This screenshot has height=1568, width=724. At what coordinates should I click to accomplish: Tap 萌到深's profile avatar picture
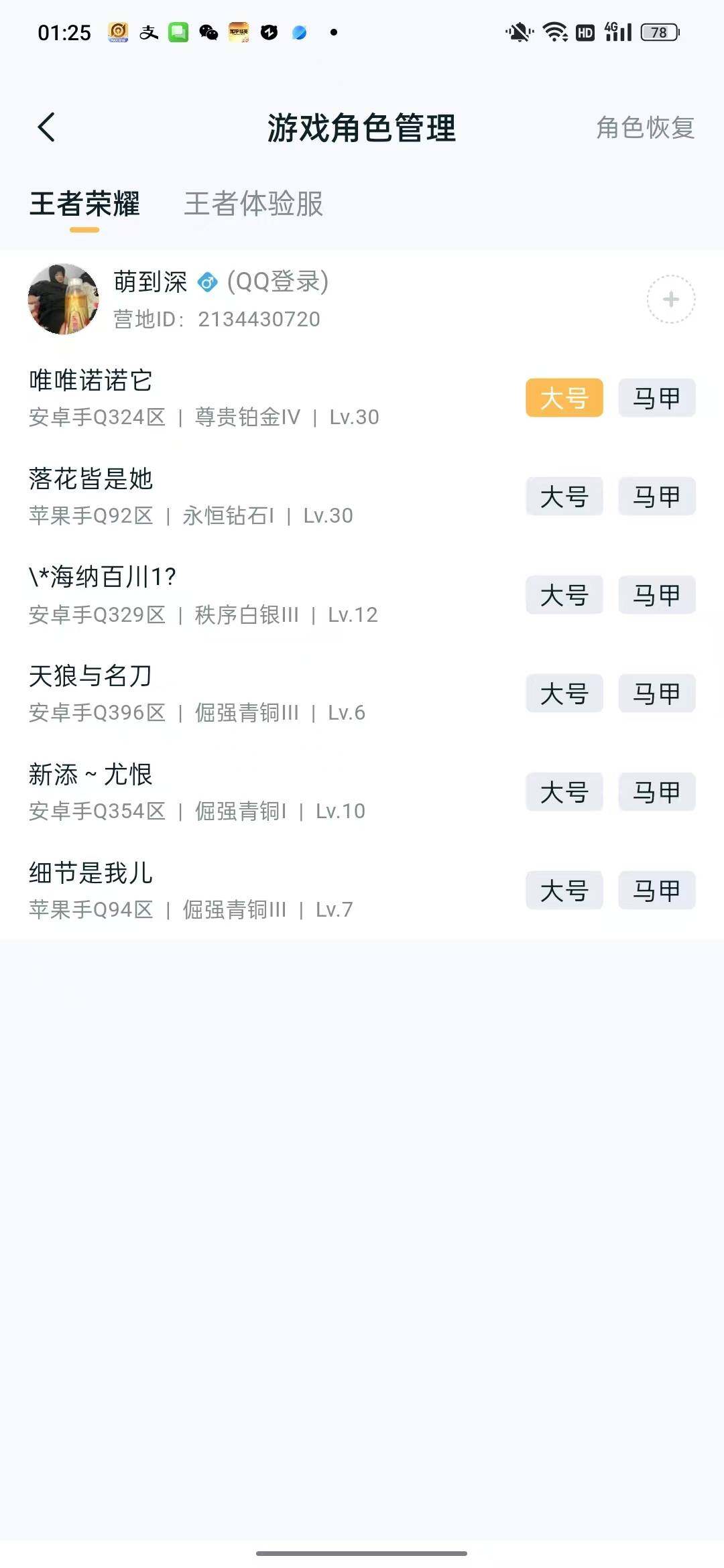64,299
